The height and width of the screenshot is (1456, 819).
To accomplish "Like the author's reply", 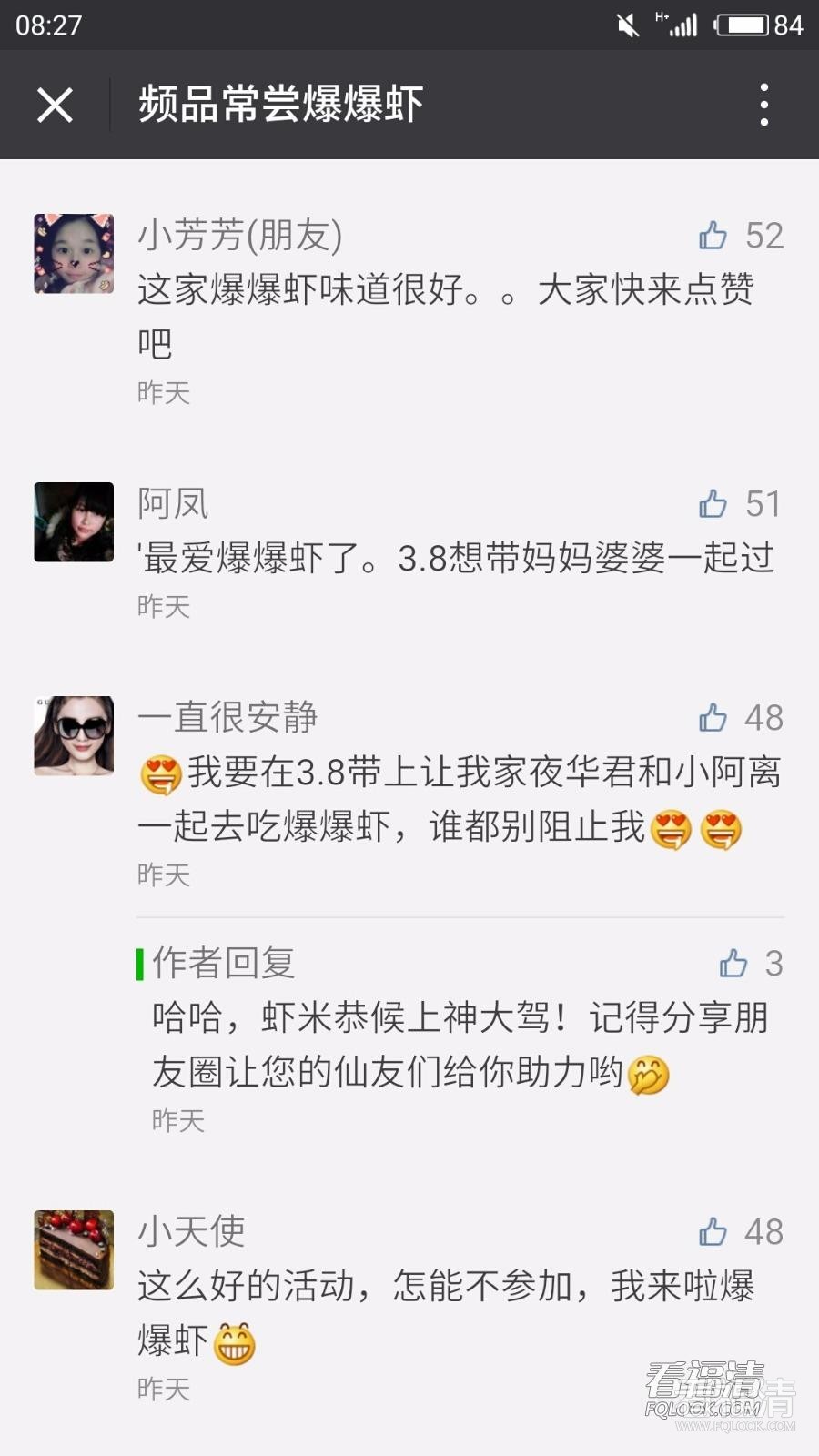I will tap(733, 964).
